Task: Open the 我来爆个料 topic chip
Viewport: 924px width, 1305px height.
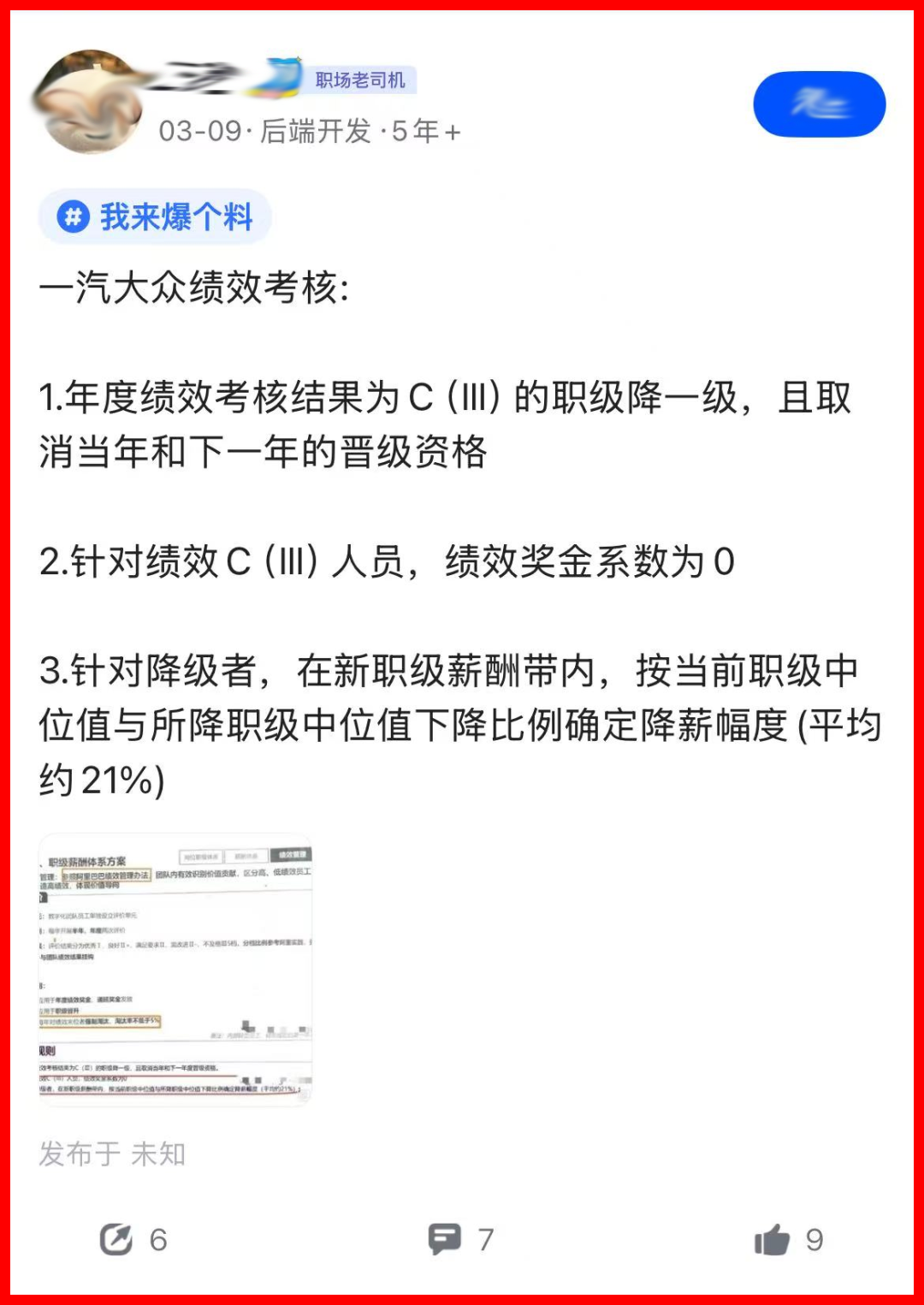Action: tap(156, 217)
